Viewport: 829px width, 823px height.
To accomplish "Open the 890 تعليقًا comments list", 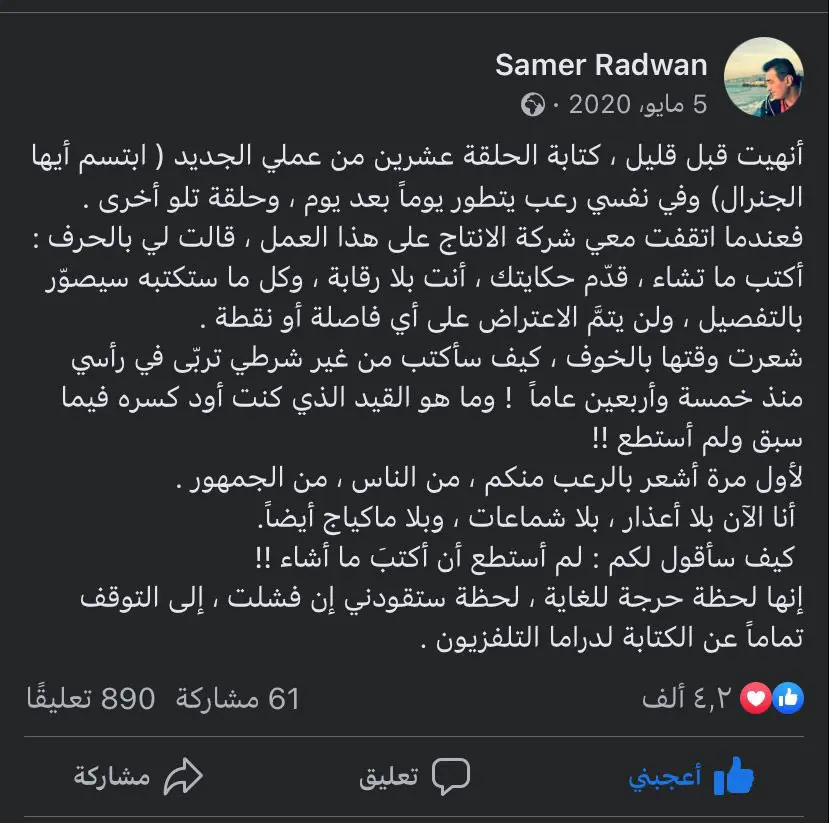I will coord(91,699).
